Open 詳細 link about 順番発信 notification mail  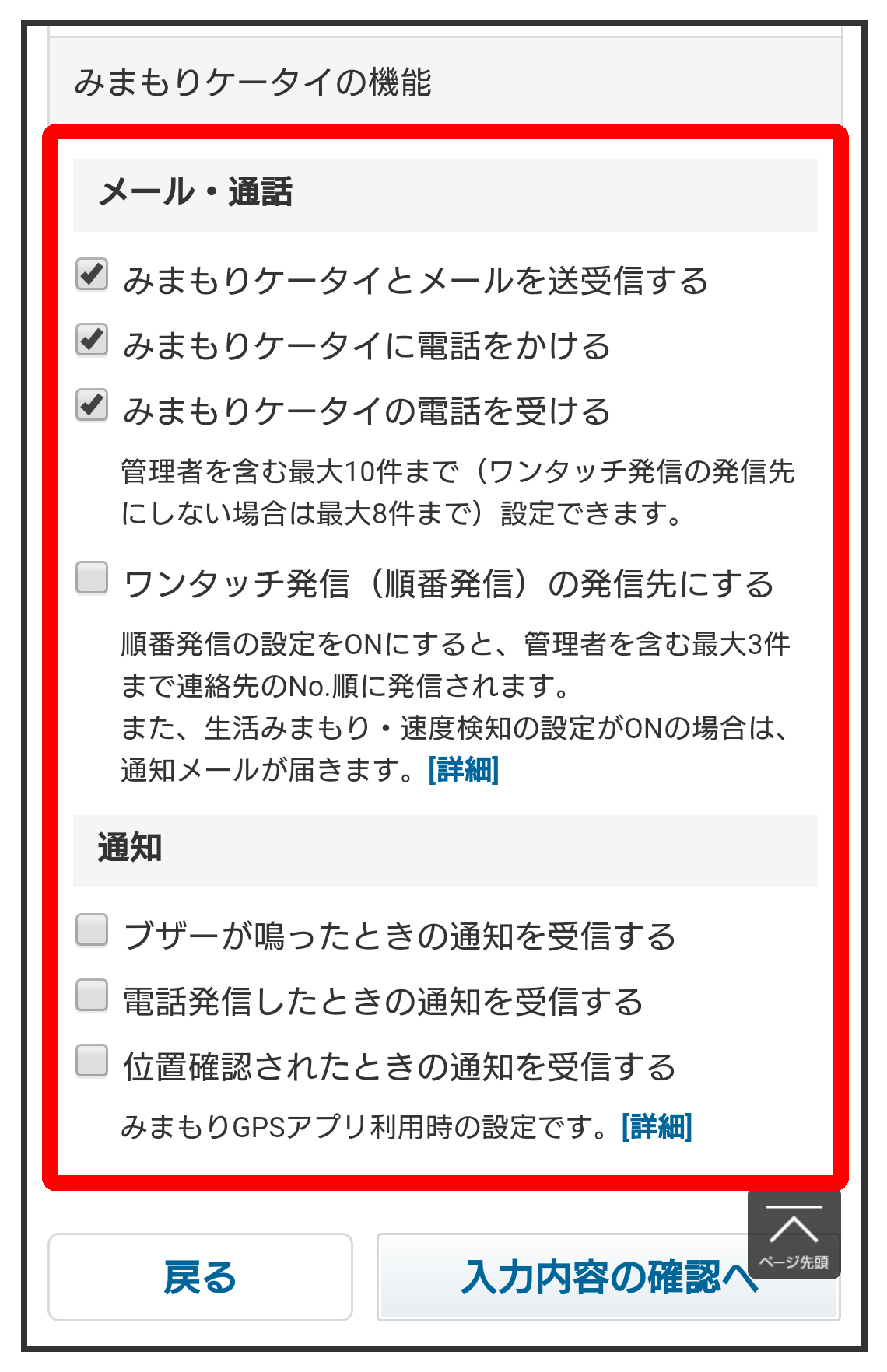click(x=463, y=770)
